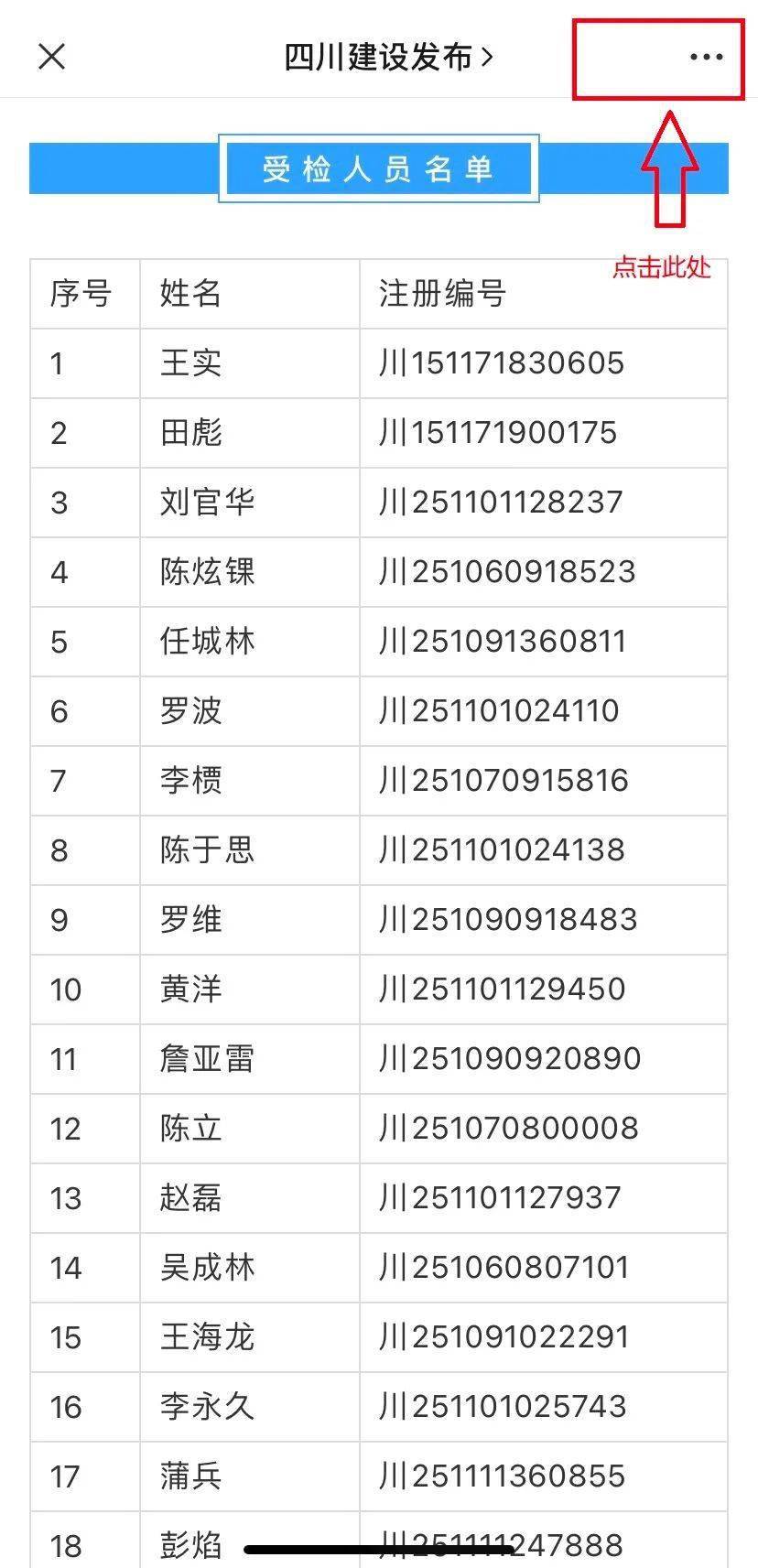Select the 序号 column header
The image size is (758, 1568).
(81, 294)
